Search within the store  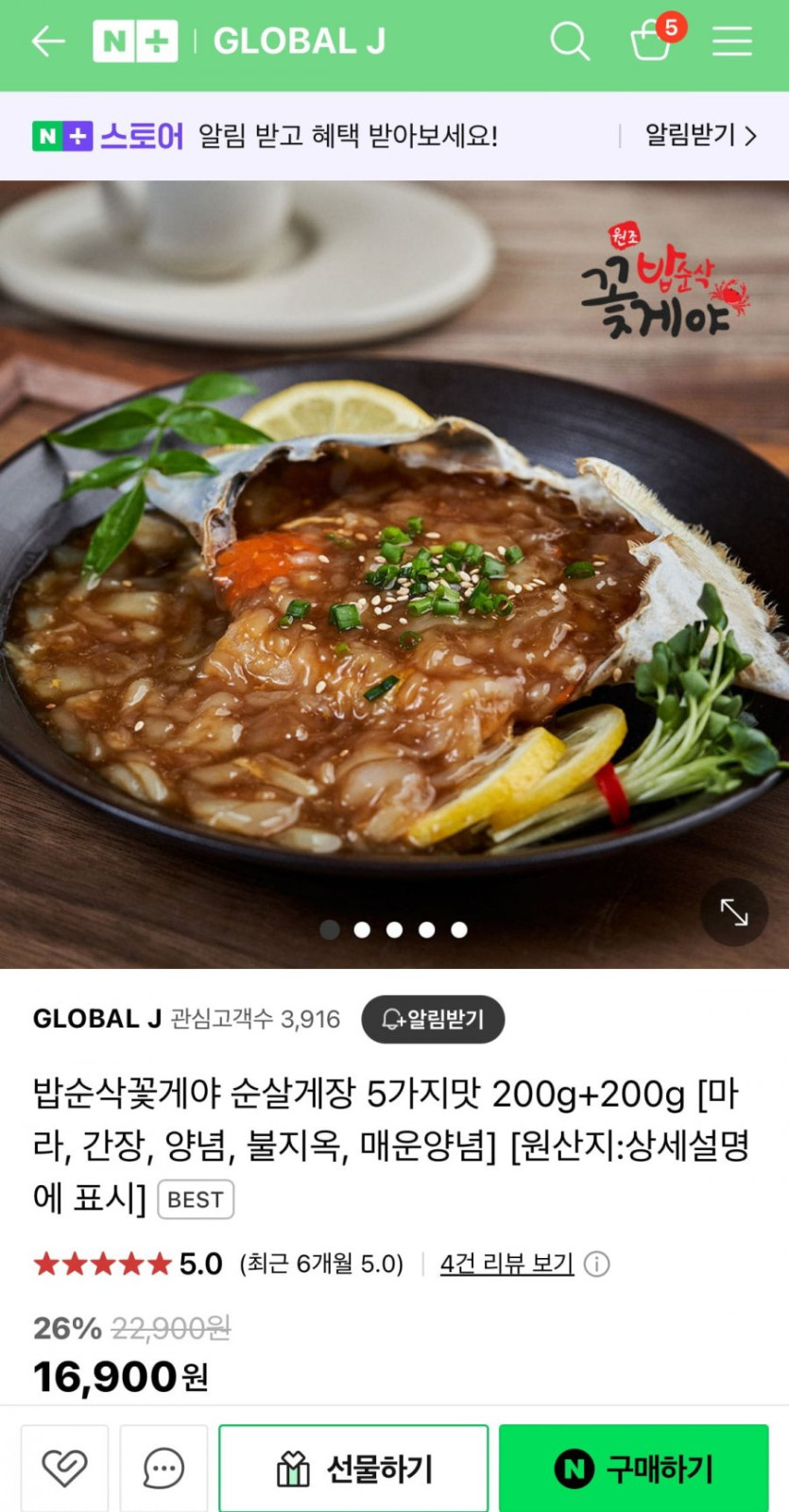570,42
